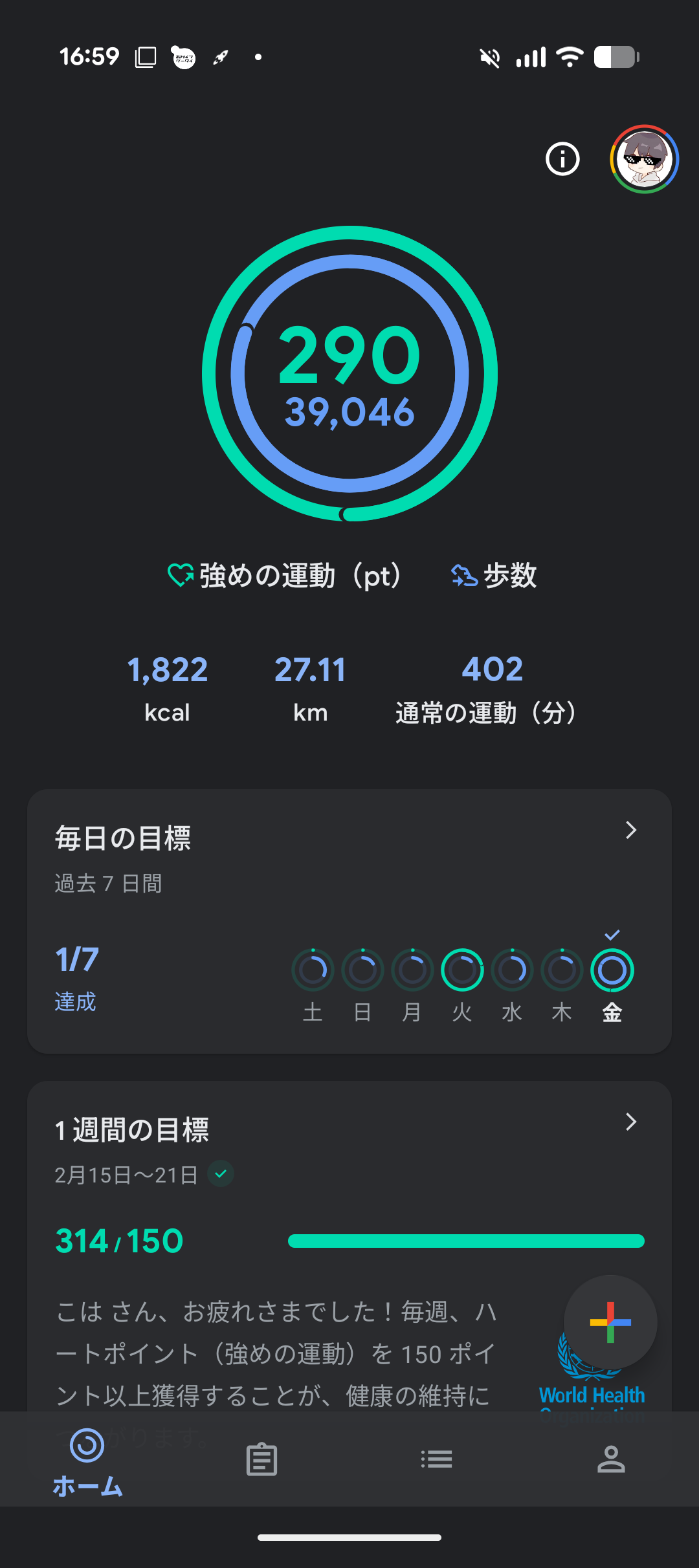Tap the verified checkmark next to 2月15日～21日

coord(221,1175)
